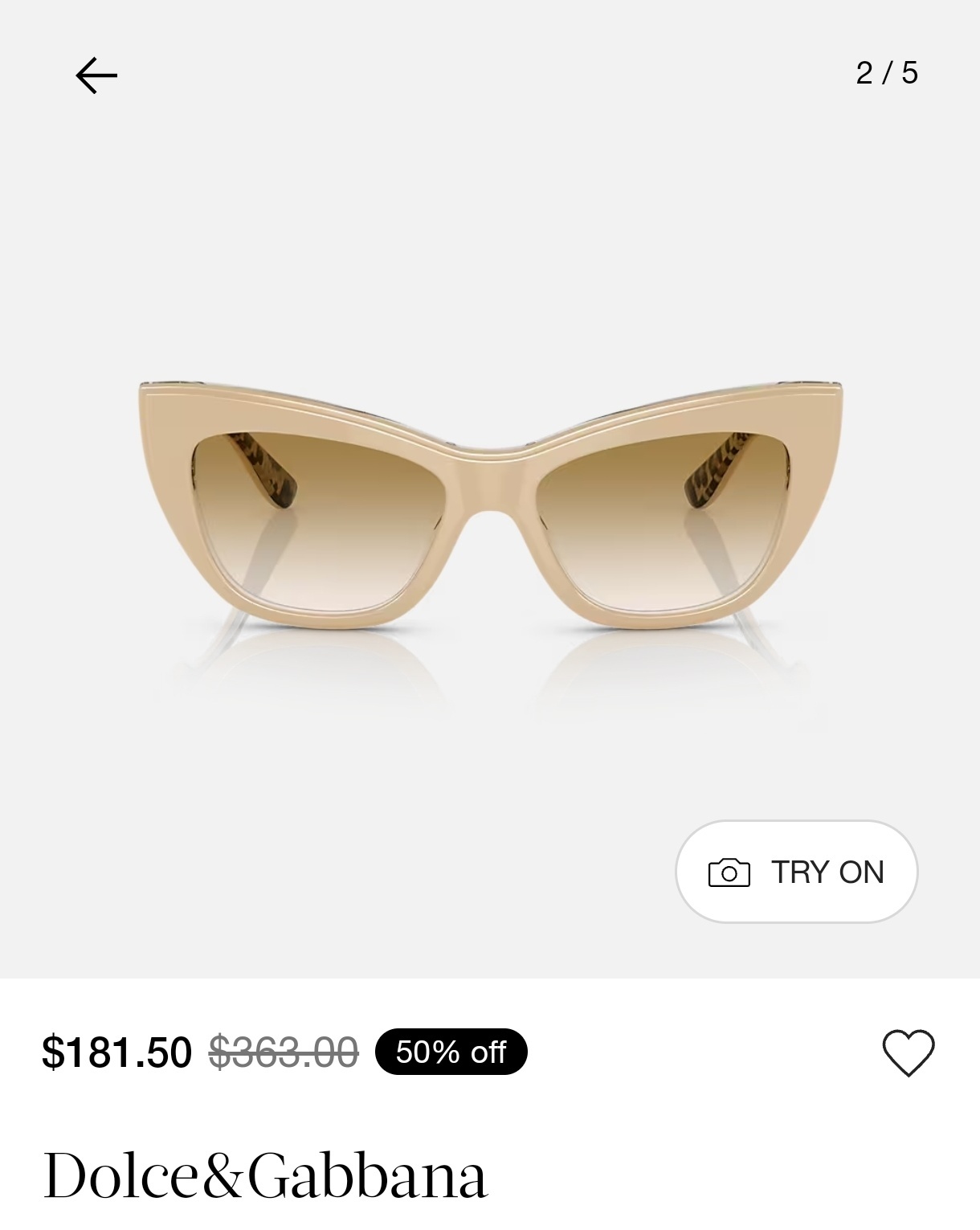Go back using the arrow icon
Screen dimensions: 980x1230
tap(96, 76)
